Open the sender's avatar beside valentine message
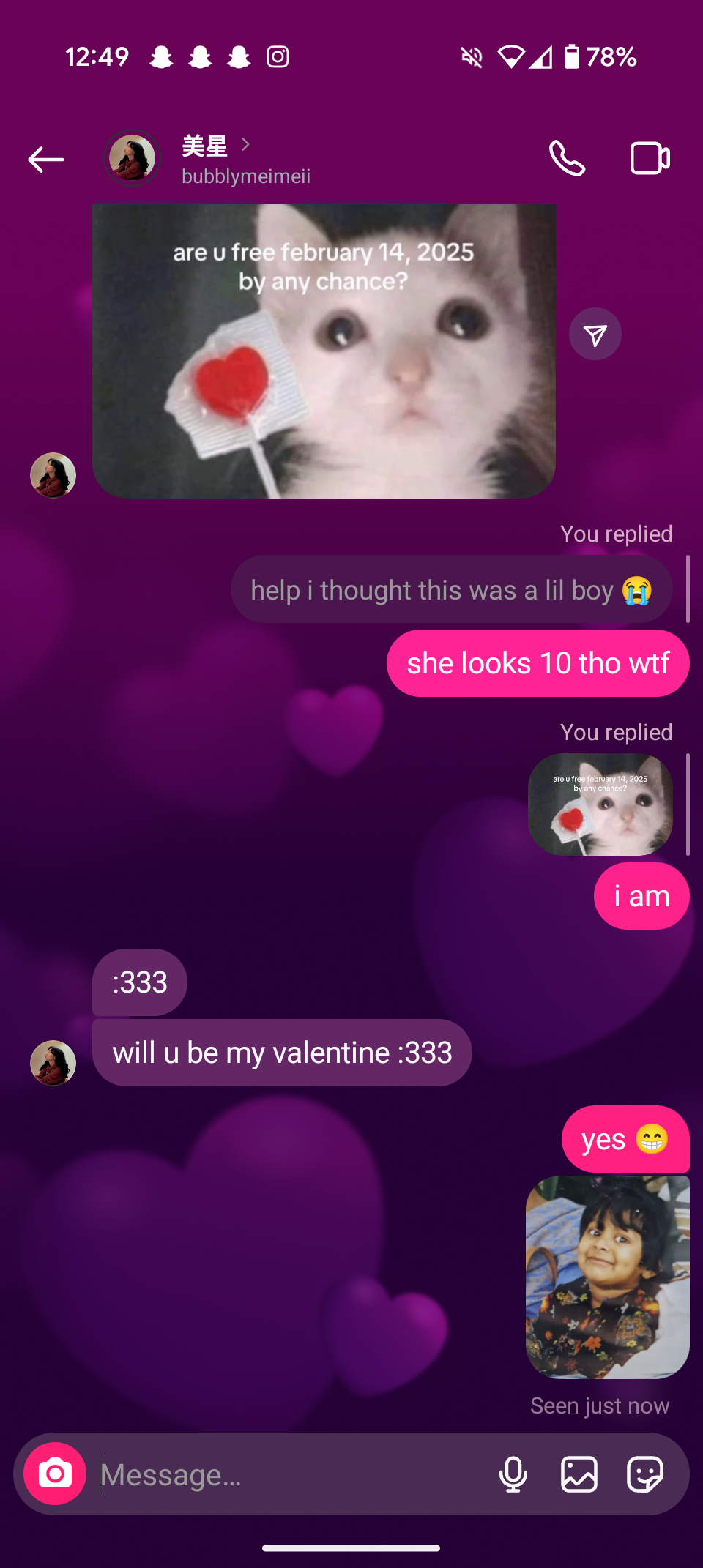 click(53, 1062)
